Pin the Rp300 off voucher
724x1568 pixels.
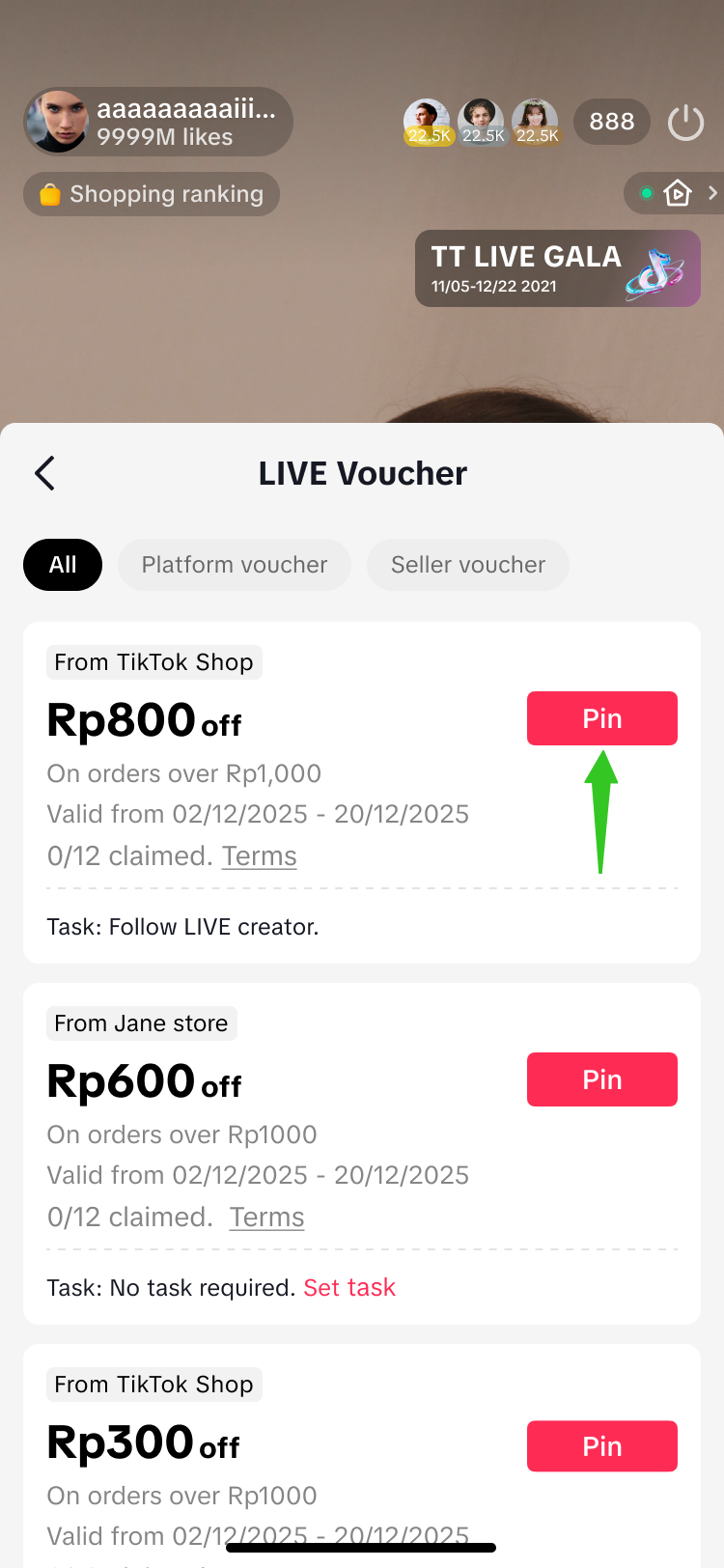click(x=601, y=1446)
